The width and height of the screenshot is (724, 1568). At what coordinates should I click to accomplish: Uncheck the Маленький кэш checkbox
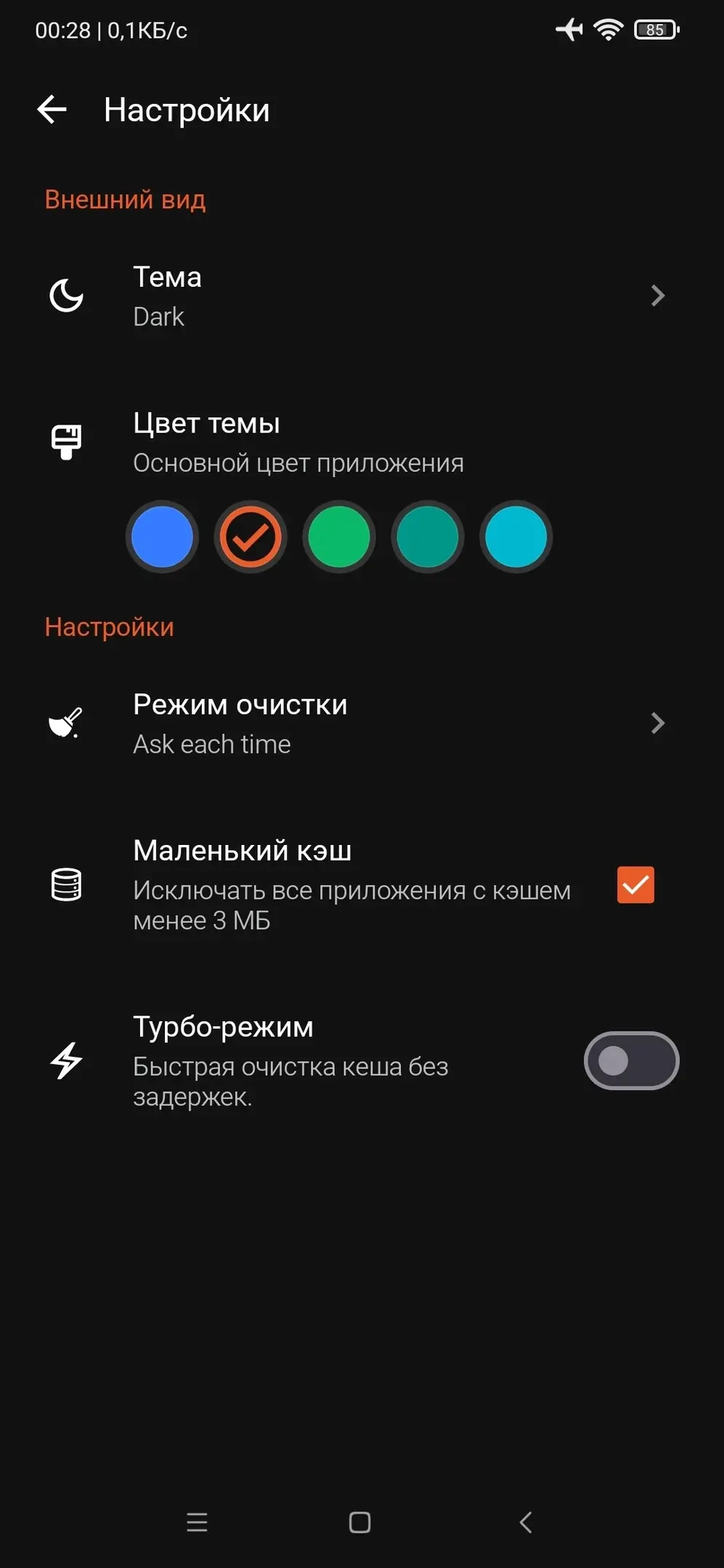[635, 885]
